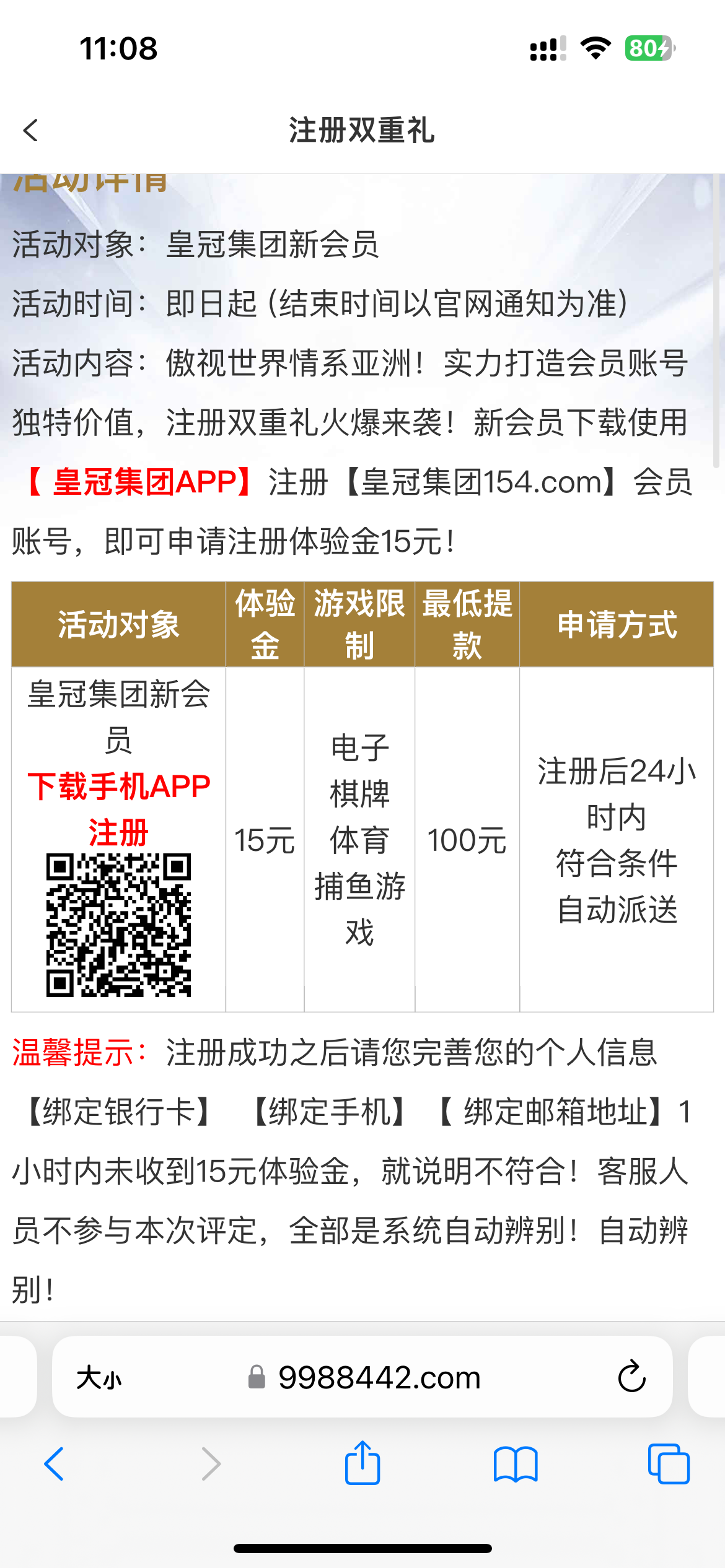The height and width of the screenshot is (1568, 725).
Task: Go back from the 注册双重礼 page
Action: 30,131
